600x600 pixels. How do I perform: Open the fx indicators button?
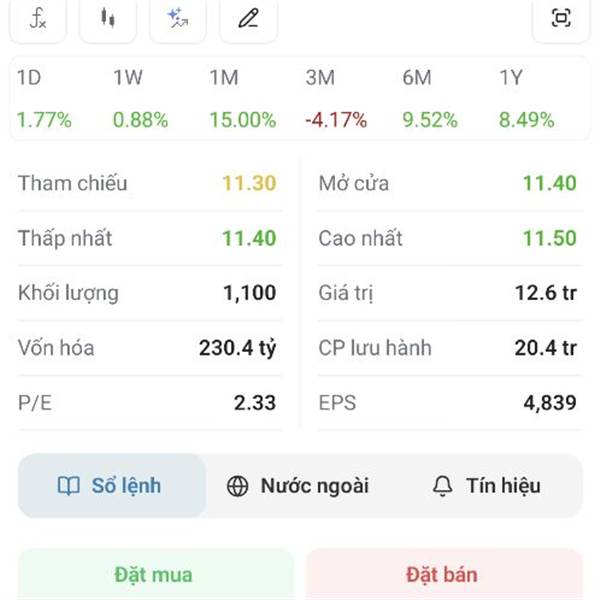click(x=38, y=19)
